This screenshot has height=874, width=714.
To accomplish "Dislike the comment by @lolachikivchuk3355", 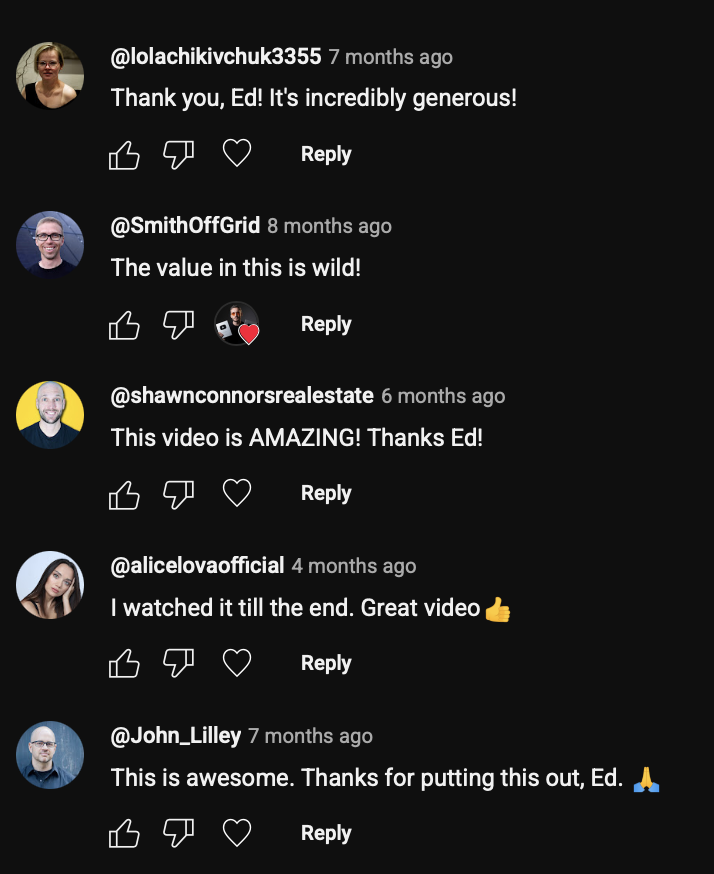I will point(178,155).
